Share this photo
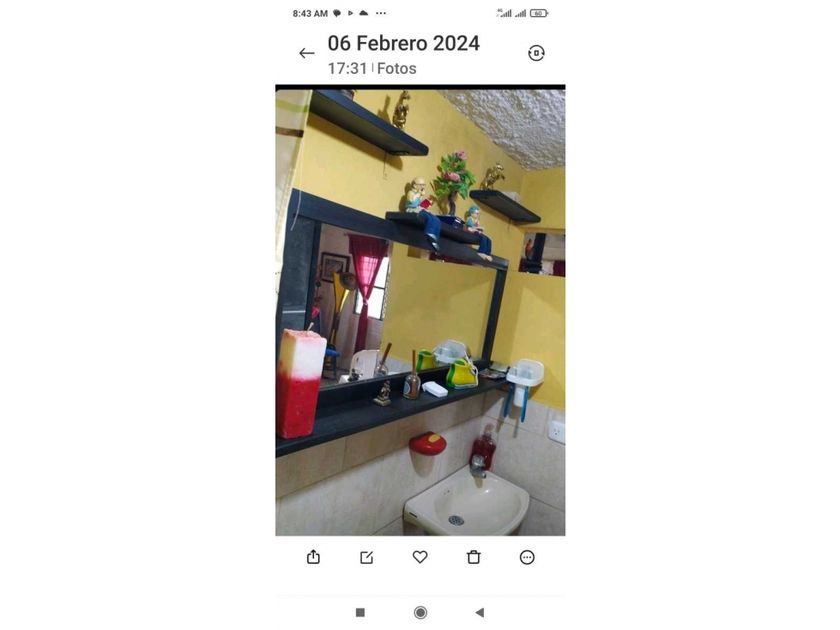 [313, 557]
